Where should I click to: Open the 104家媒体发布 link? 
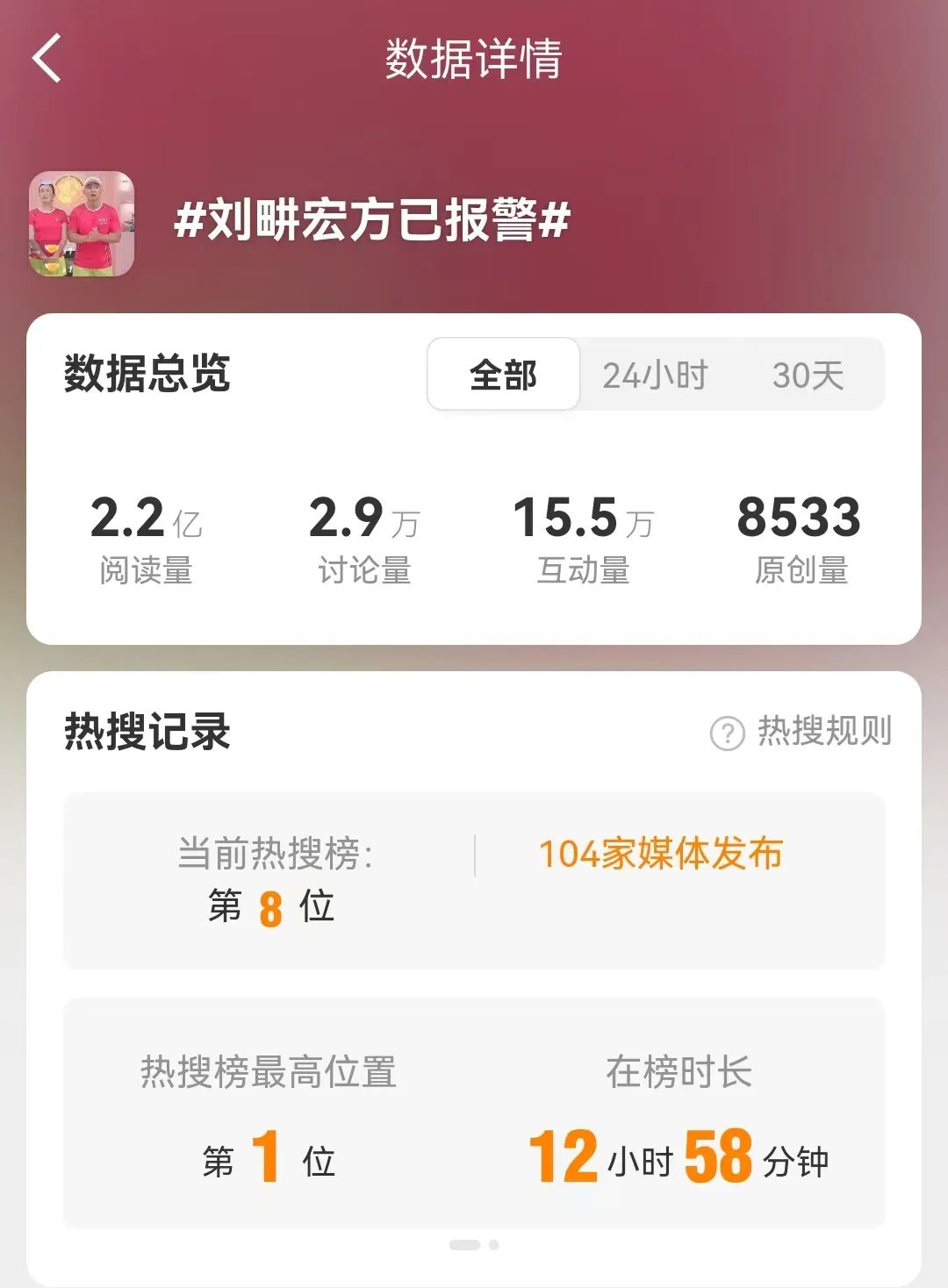pos(660,854)
